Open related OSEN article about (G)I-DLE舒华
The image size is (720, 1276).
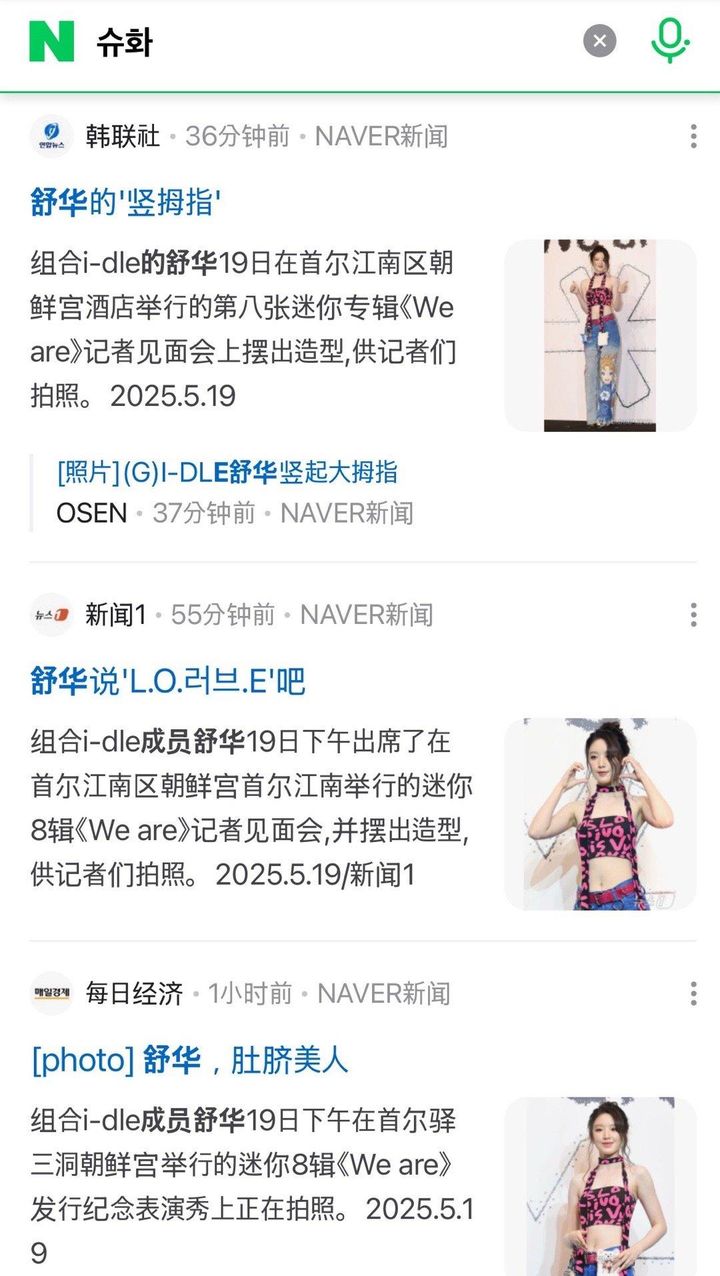pos(228,473)
